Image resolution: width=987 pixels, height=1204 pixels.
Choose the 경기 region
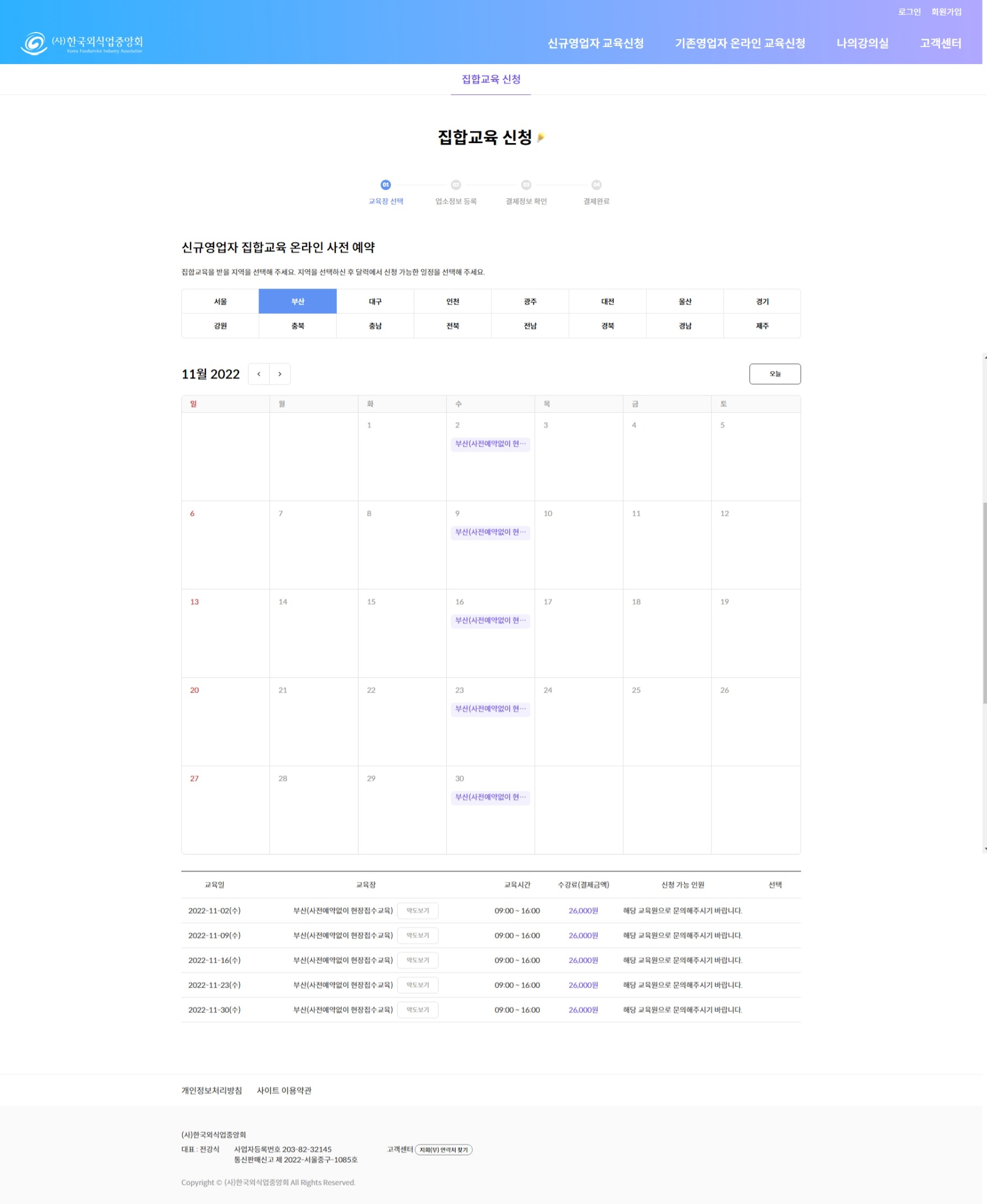click(x=762, y=302)
